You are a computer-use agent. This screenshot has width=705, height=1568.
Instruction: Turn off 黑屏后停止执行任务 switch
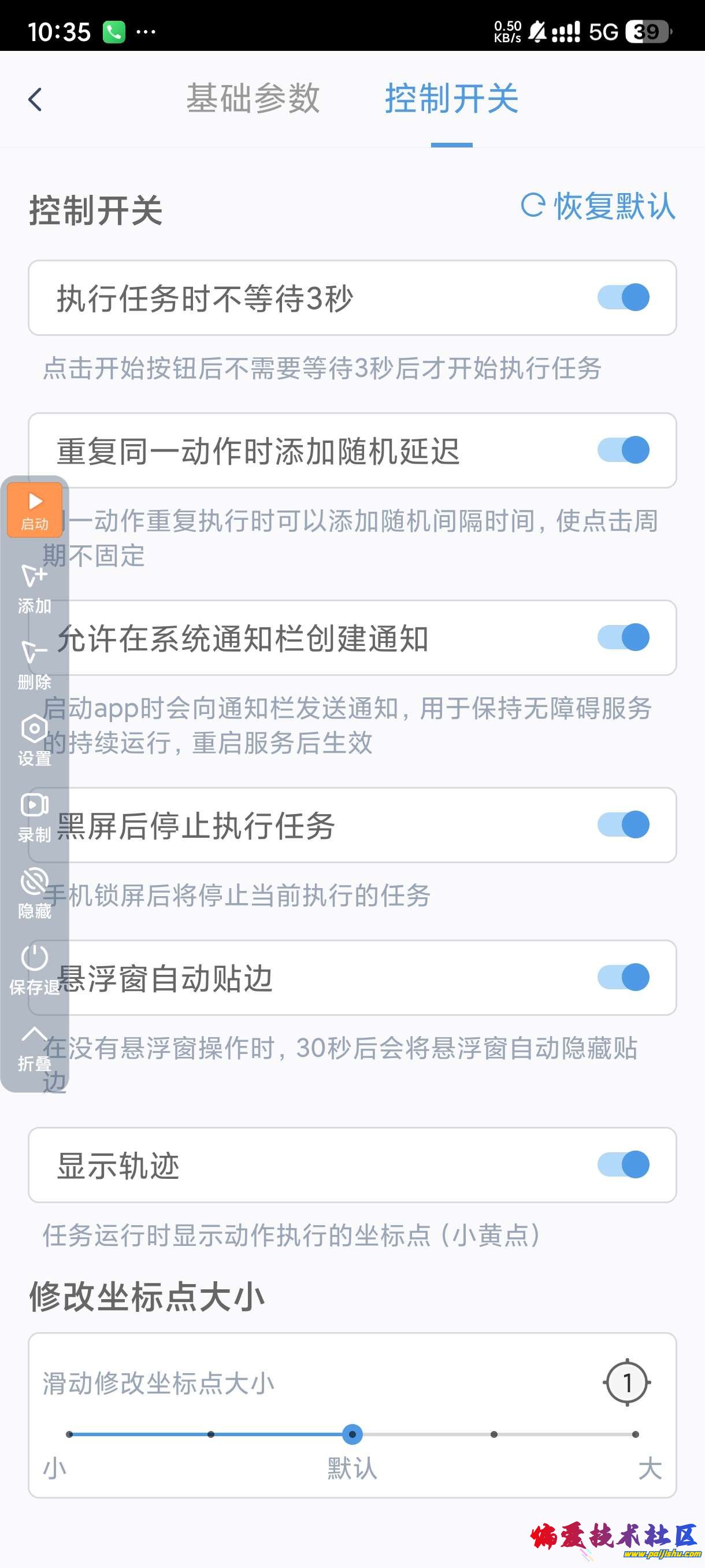(624, 825)
